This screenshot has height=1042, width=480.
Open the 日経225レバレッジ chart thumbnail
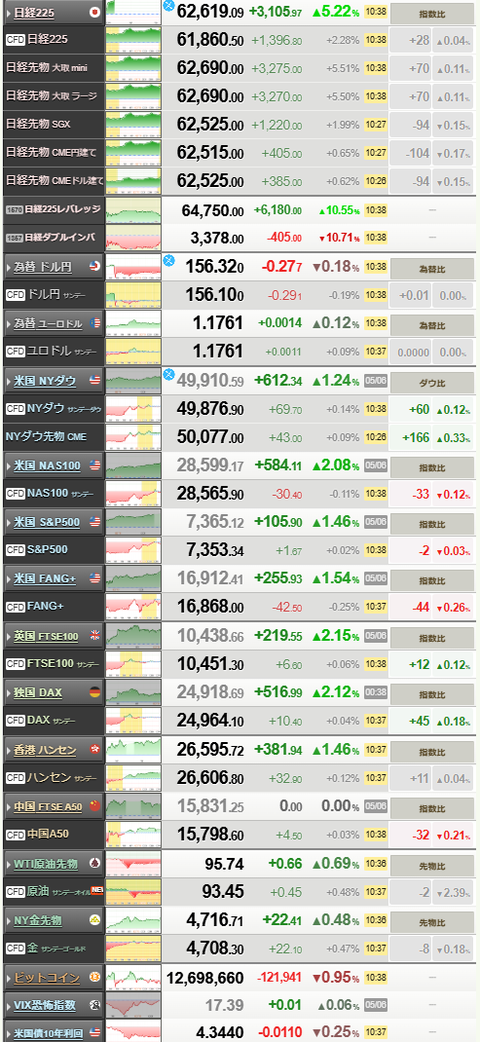pos(133,210)
